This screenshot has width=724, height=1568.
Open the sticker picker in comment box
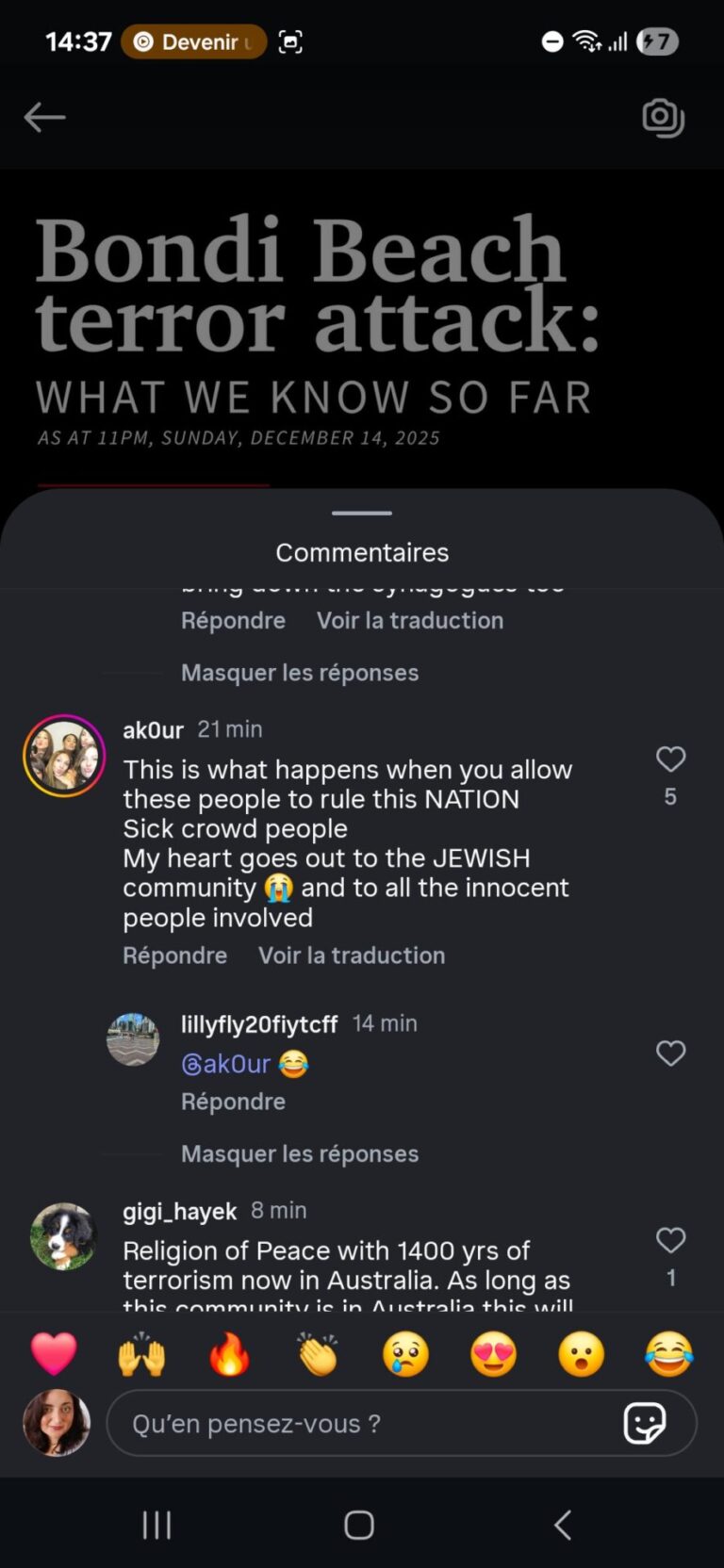point(645,1423)
